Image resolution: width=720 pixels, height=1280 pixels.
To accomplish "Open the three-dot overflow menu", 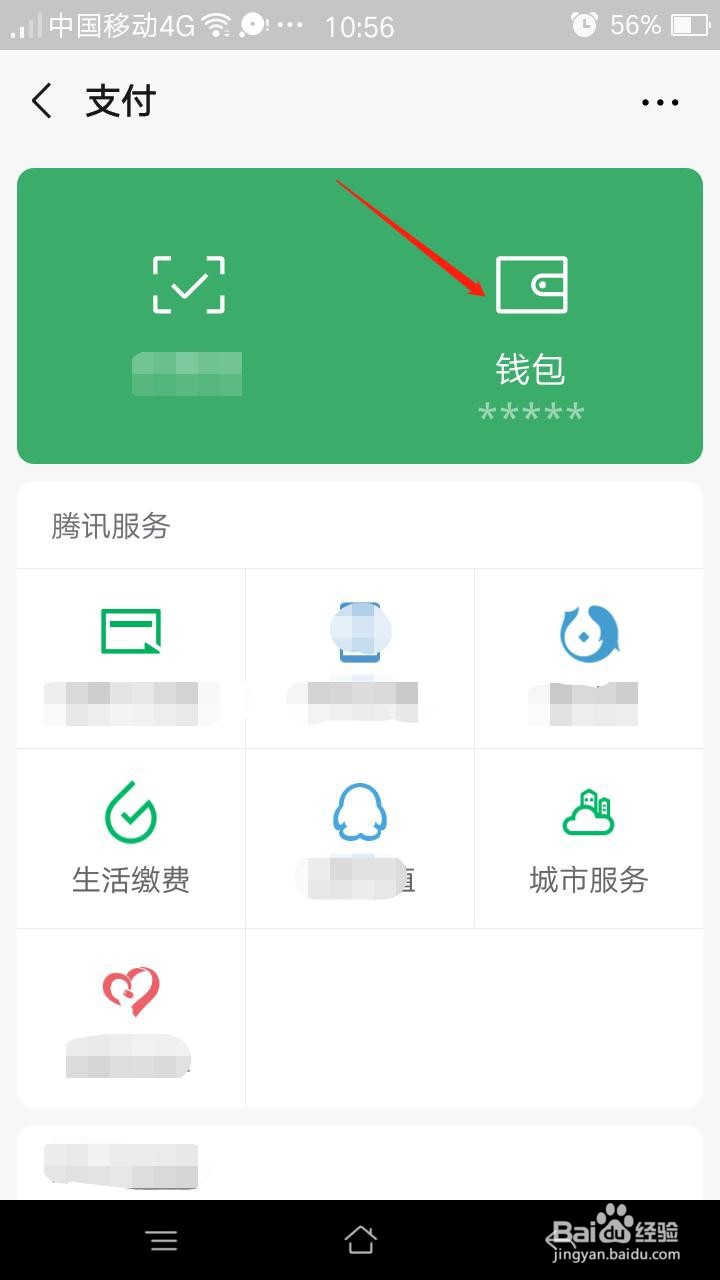I will coord(660,102).
